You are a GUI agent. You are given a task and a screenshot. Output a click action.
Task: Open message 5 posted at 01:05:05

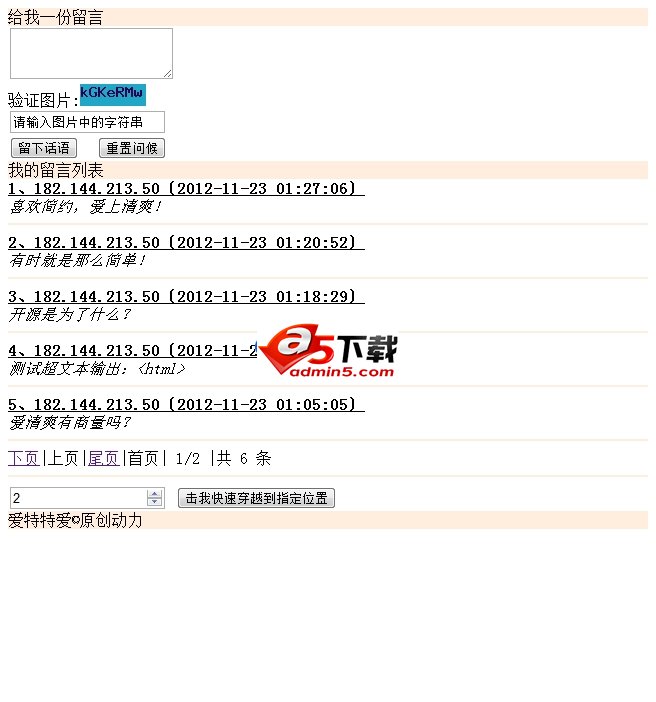[x=186, y=404]
